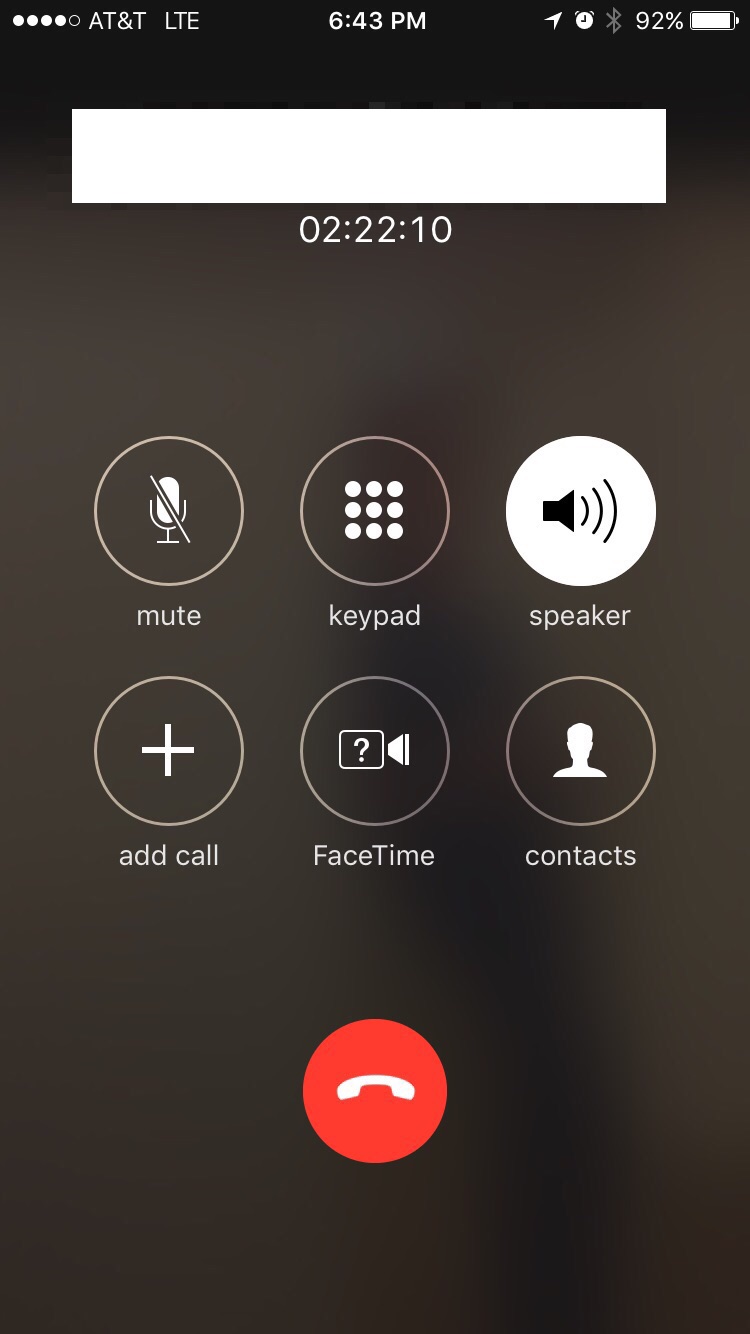The height and width of the screenshot is (1334, 750).
Task: Open contacts from the call screen
Action: point(581,751)
